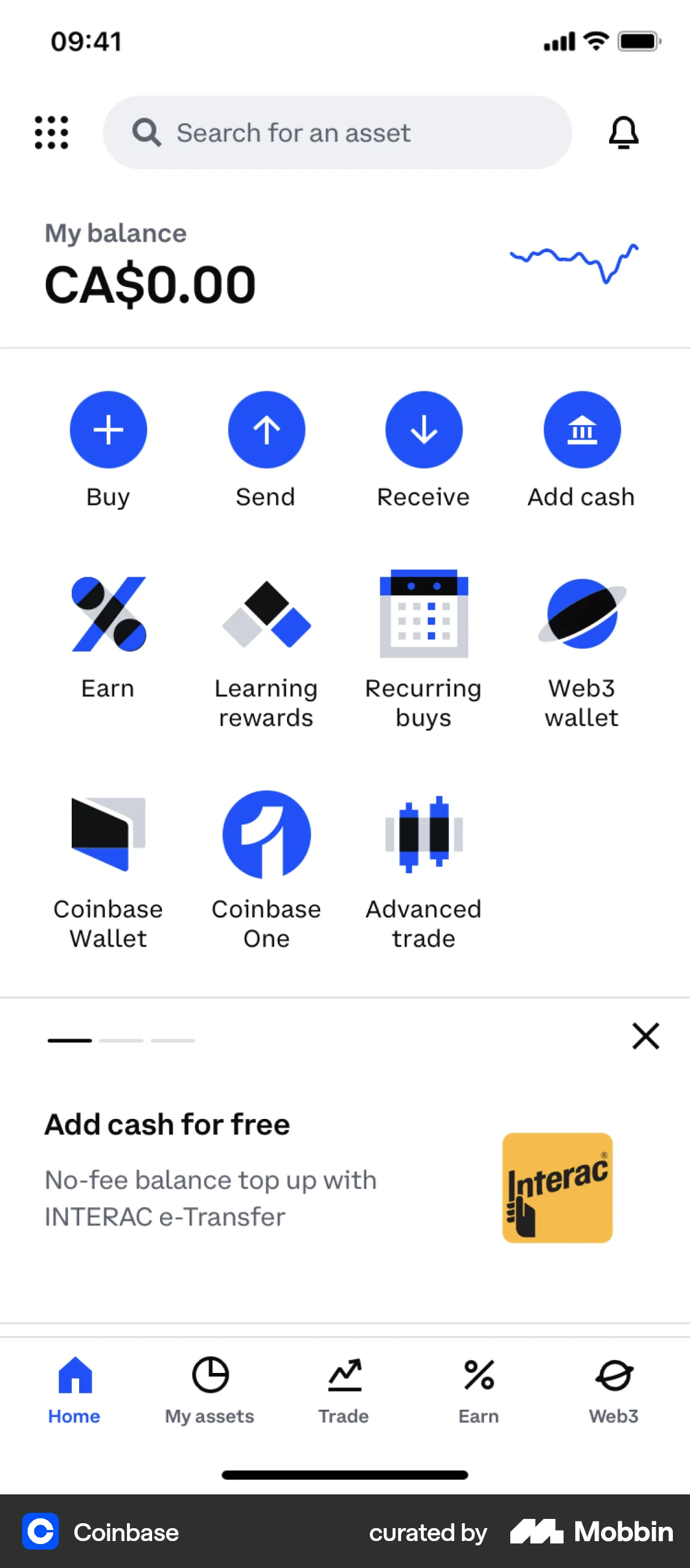Open Recurring buys calendar icon
690x1568 pixels.
click(x=424, y=615)
